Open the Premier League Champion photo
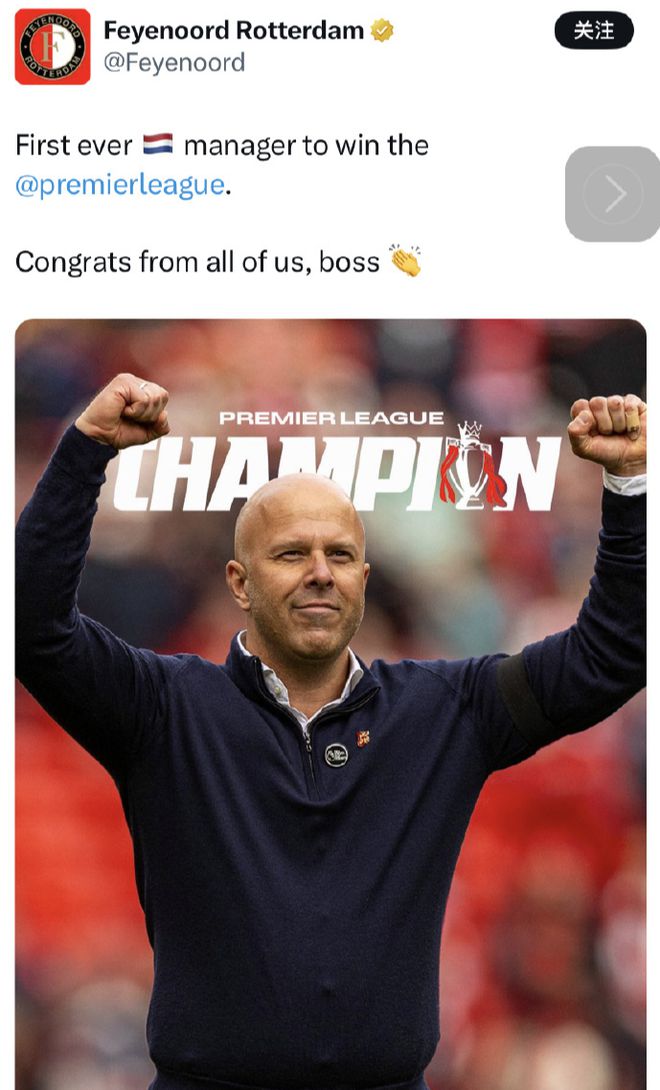Viewport: 660px width, 1090px height. (x=330, y=700)
